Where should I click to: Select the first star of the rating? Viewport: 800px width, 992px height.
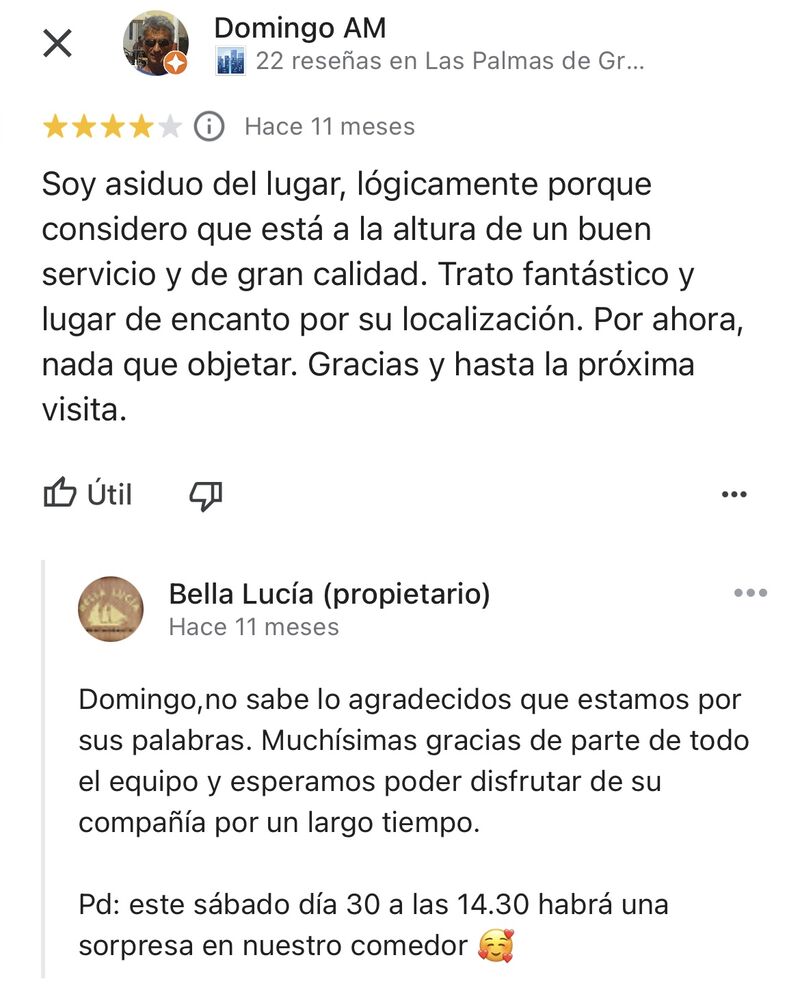coord(54,126)
